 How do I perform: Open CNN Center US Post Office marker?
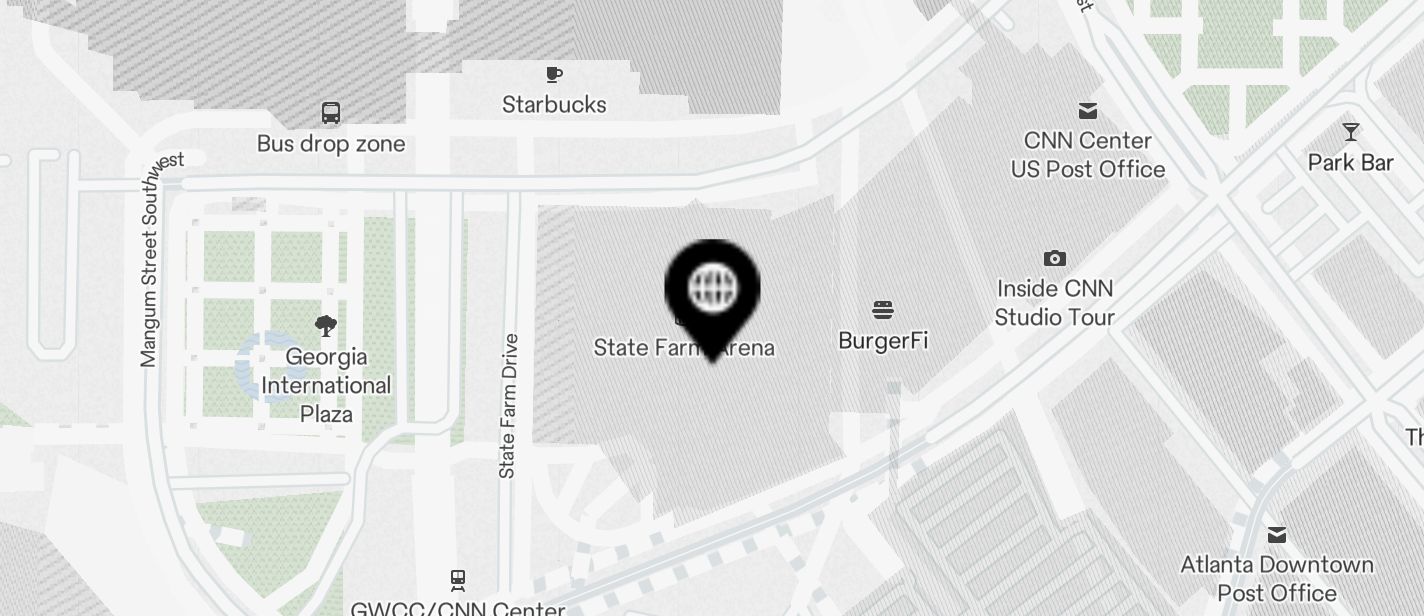[x=1088, y=111]
